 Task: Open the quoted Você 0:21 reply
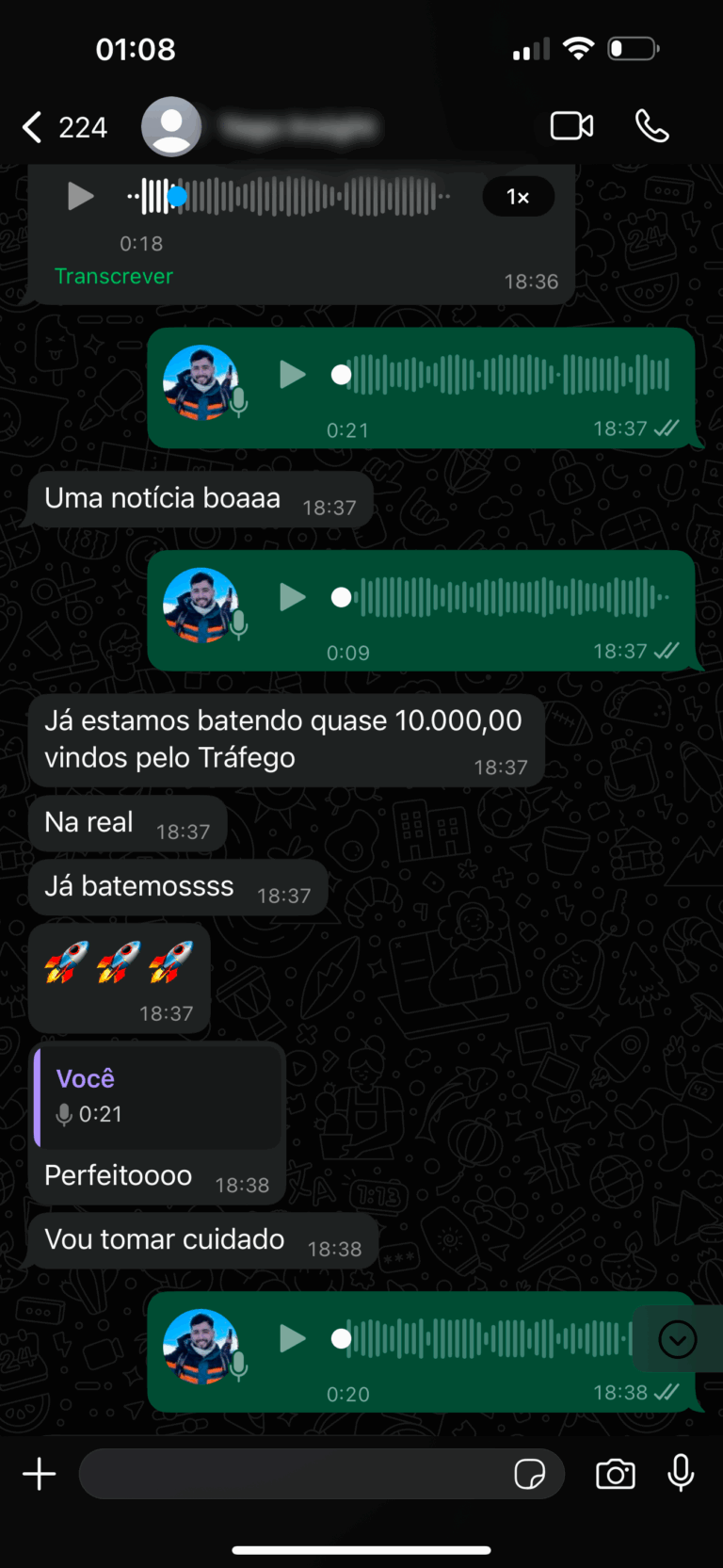pos(158,1097)
